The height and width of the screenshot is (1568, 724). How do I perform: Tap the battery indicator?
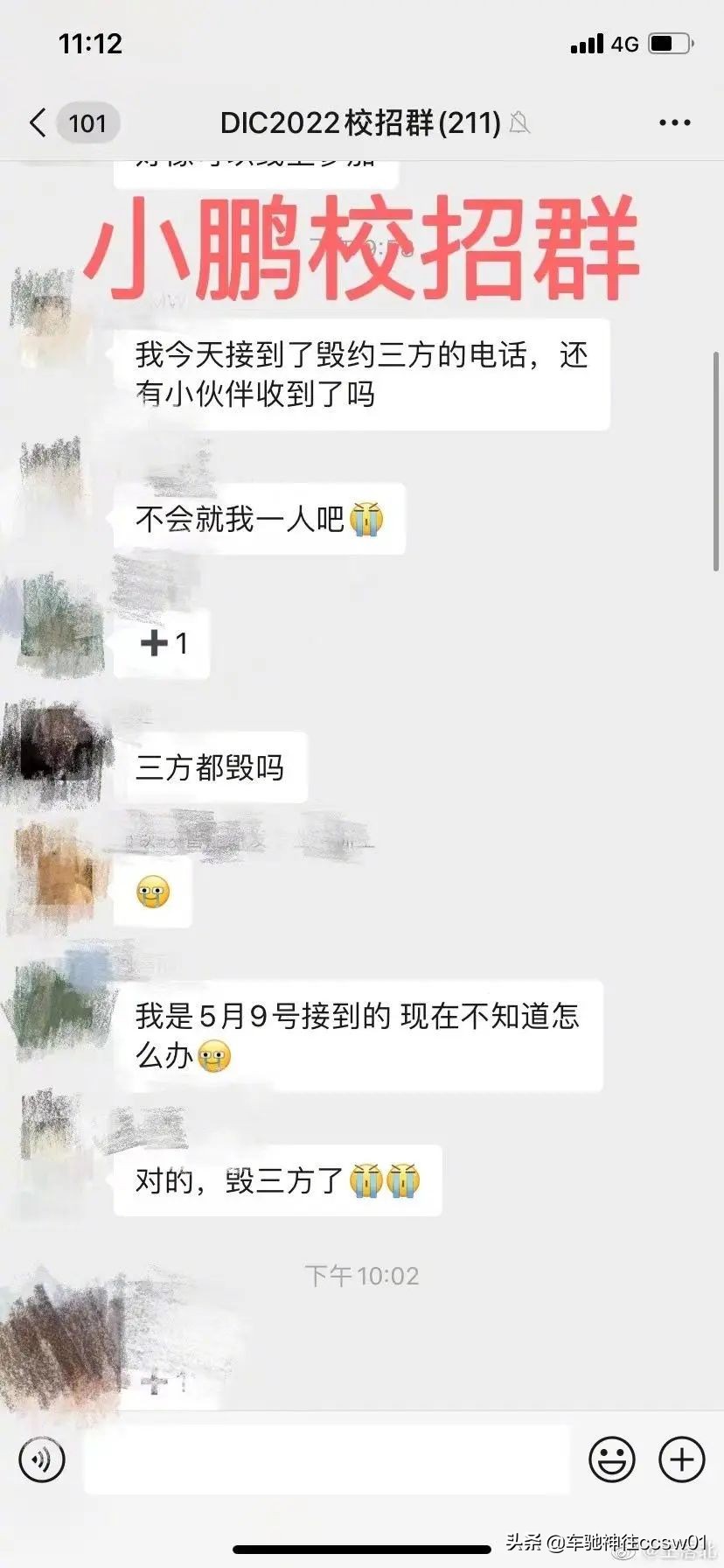pos(668,44)
